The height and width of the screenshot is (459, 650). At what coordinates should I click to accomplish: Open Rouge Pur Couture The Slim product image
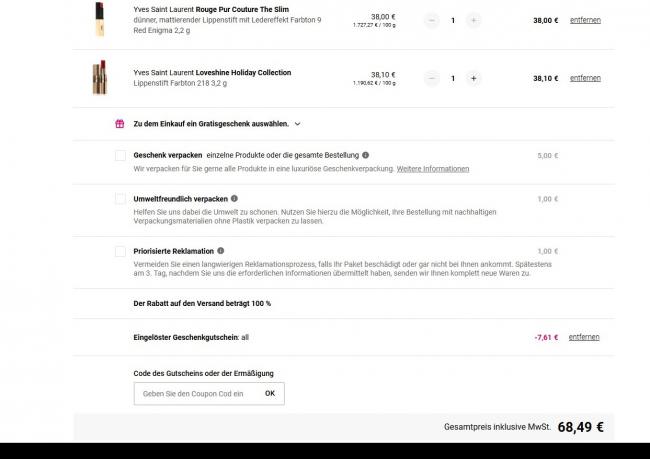99,18
